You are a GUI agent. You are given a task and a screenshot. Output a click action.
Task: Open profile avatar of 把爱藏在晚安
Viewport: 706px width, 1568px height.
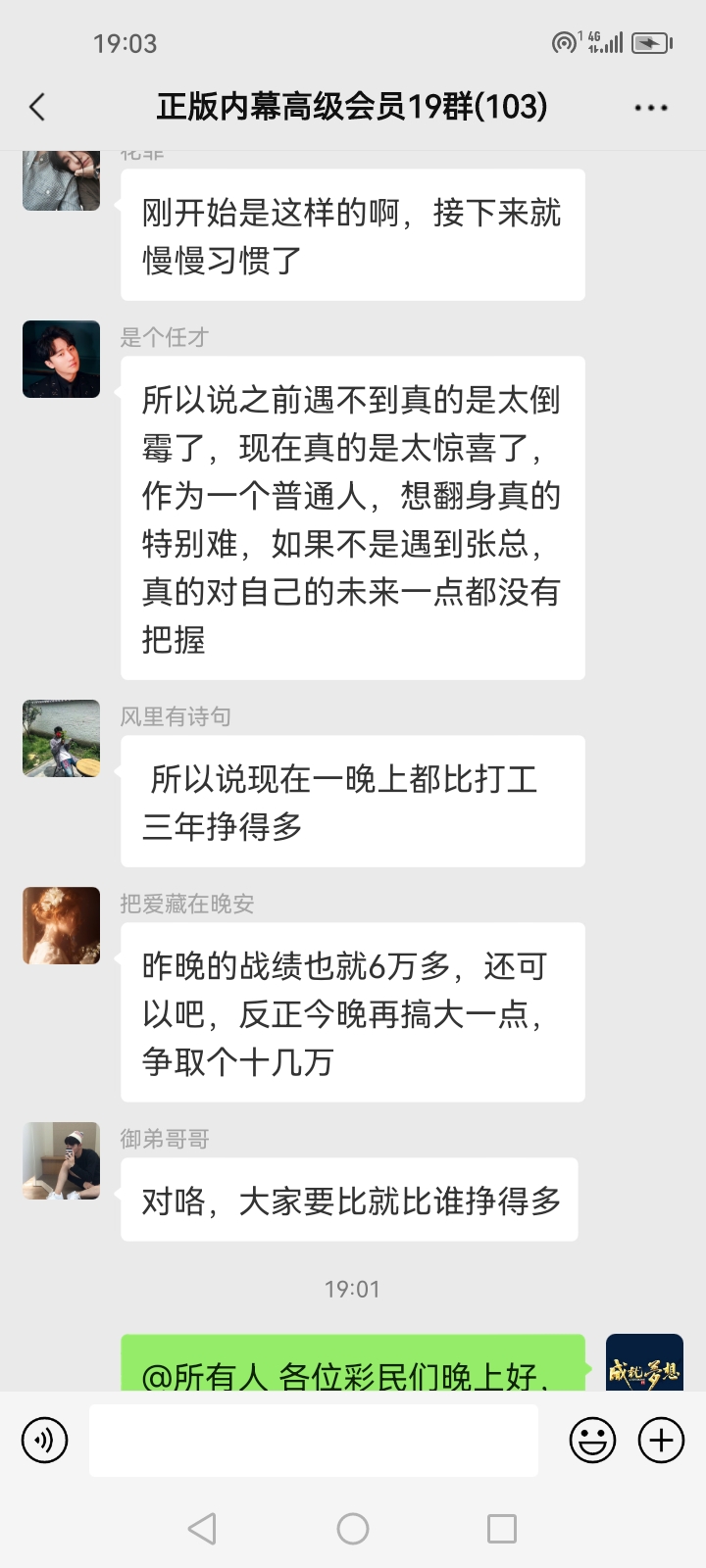click(62, 925)
